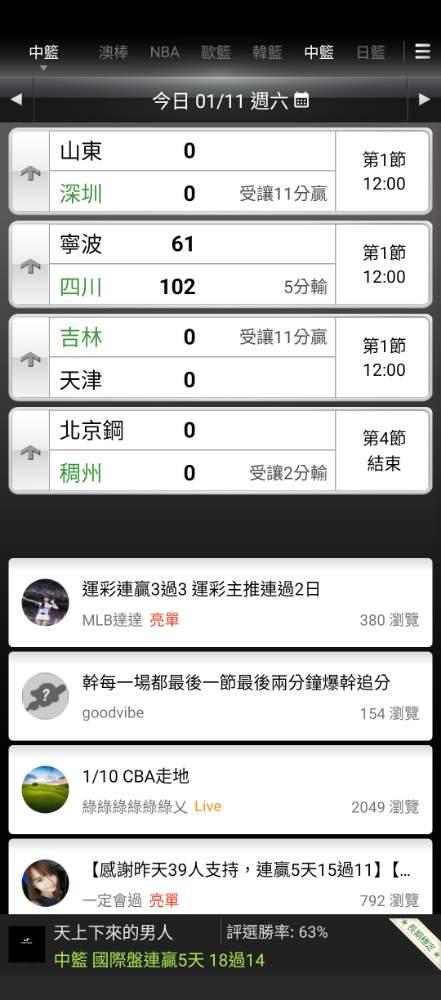Viewport: 441px width, 1000px height.
Task: Open the 寧波 vs 四川 game
Action: point(220,265)
